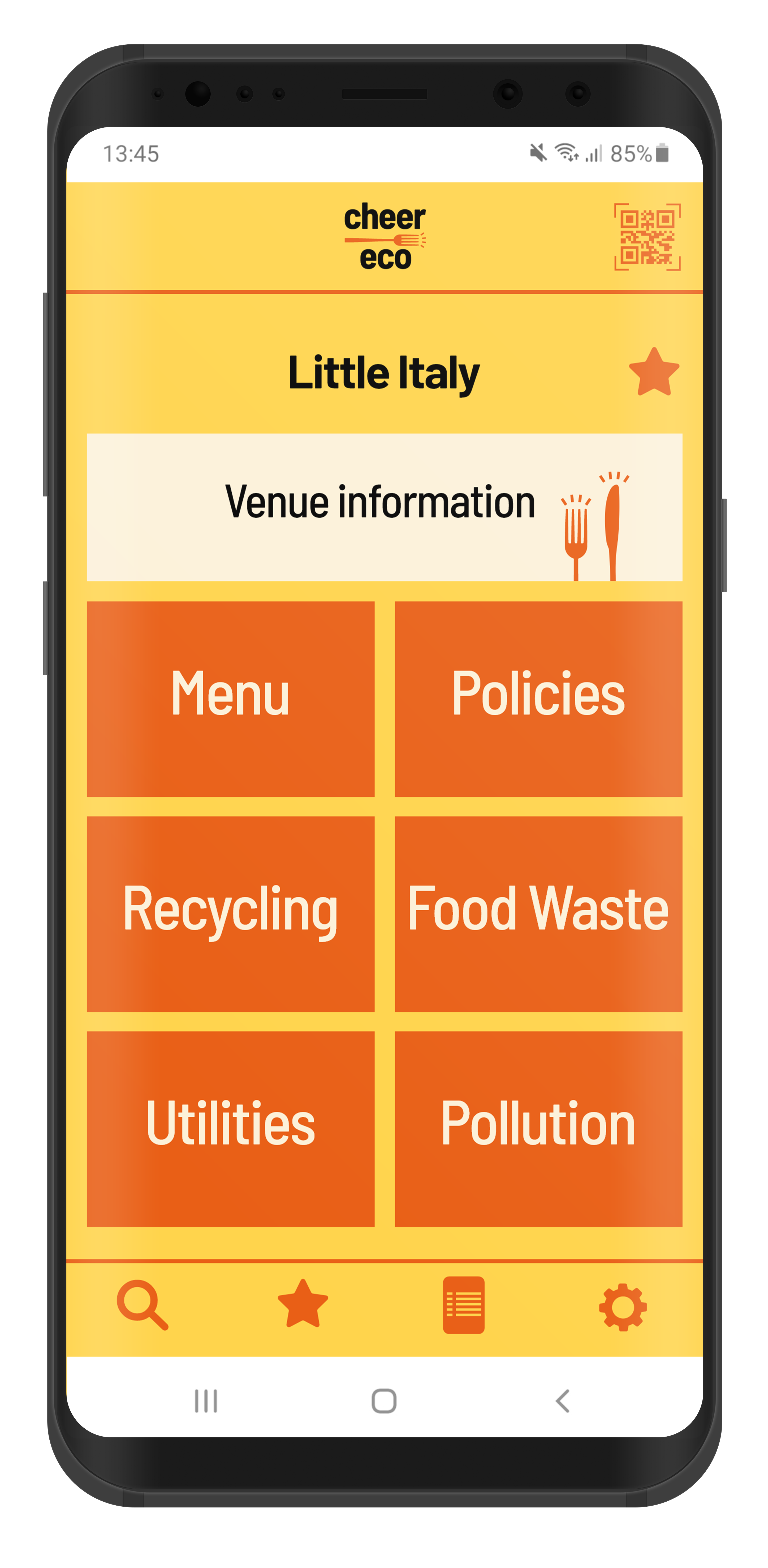The width and height of the screenshot is (768, 1568).
Task: Tap the system back button
Action: (x=562, y=1401)
